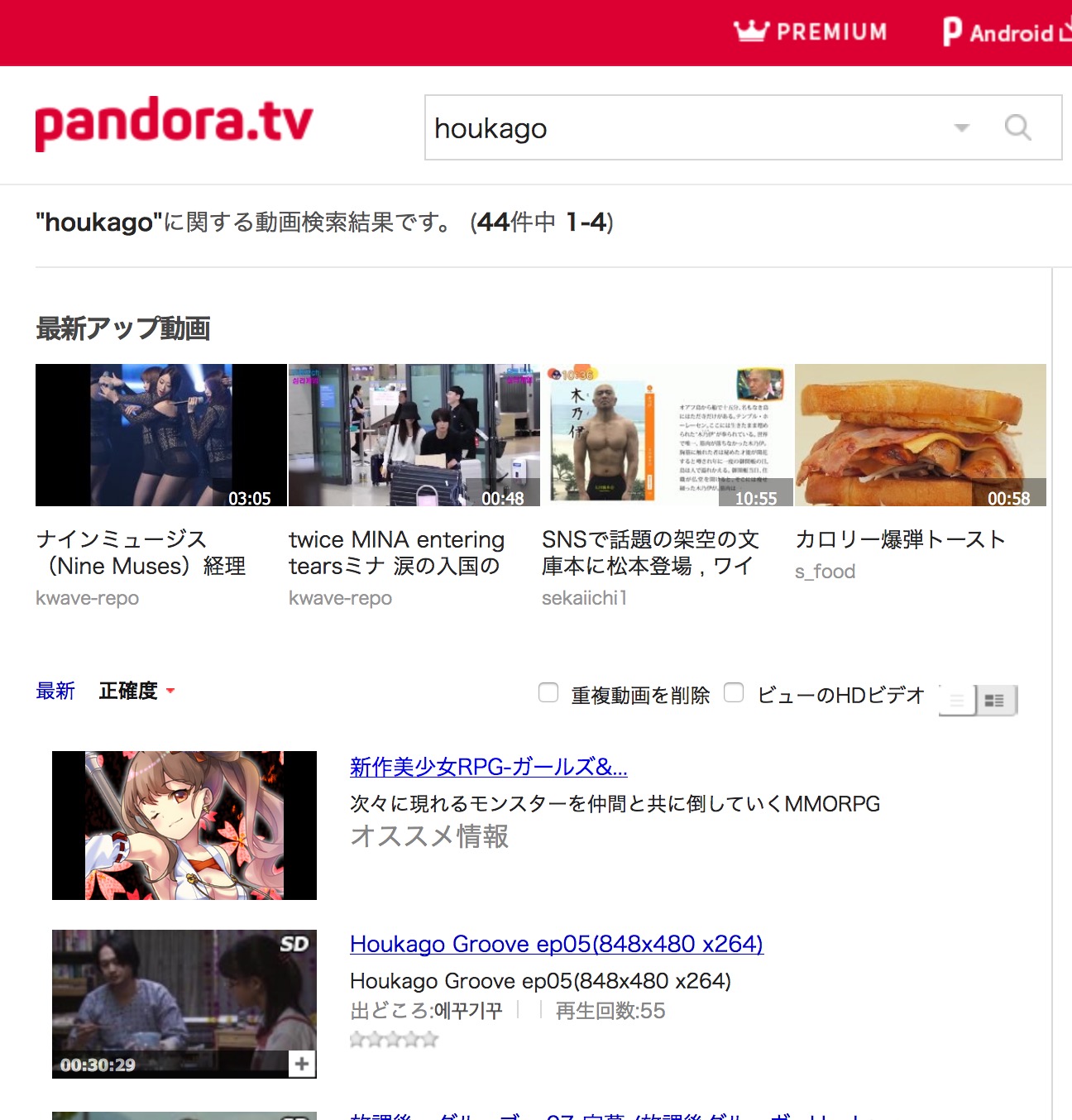Open the Android app download link
The height and width of the screenshot is (1120, 1072).
click(1007, 32)
